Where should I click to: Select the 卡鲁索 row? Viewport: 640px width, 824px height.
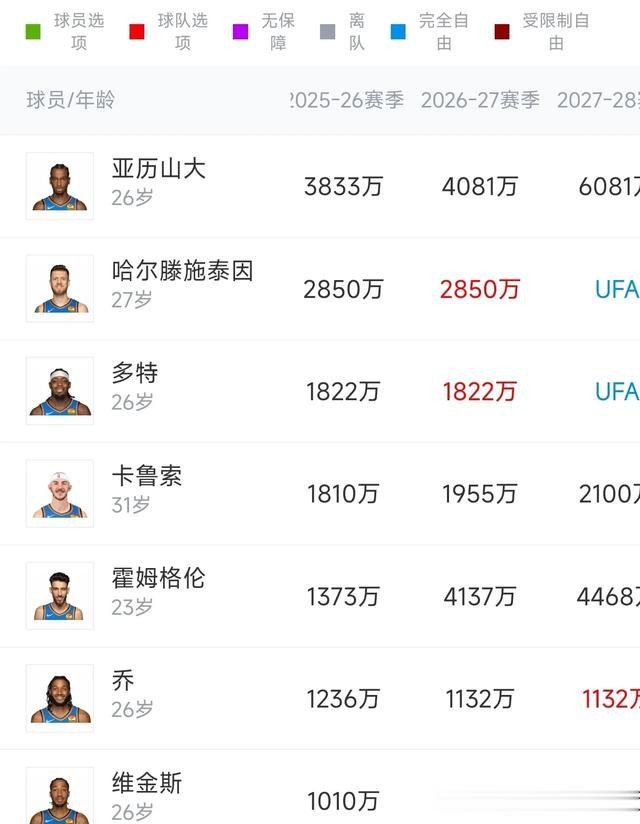320,493
